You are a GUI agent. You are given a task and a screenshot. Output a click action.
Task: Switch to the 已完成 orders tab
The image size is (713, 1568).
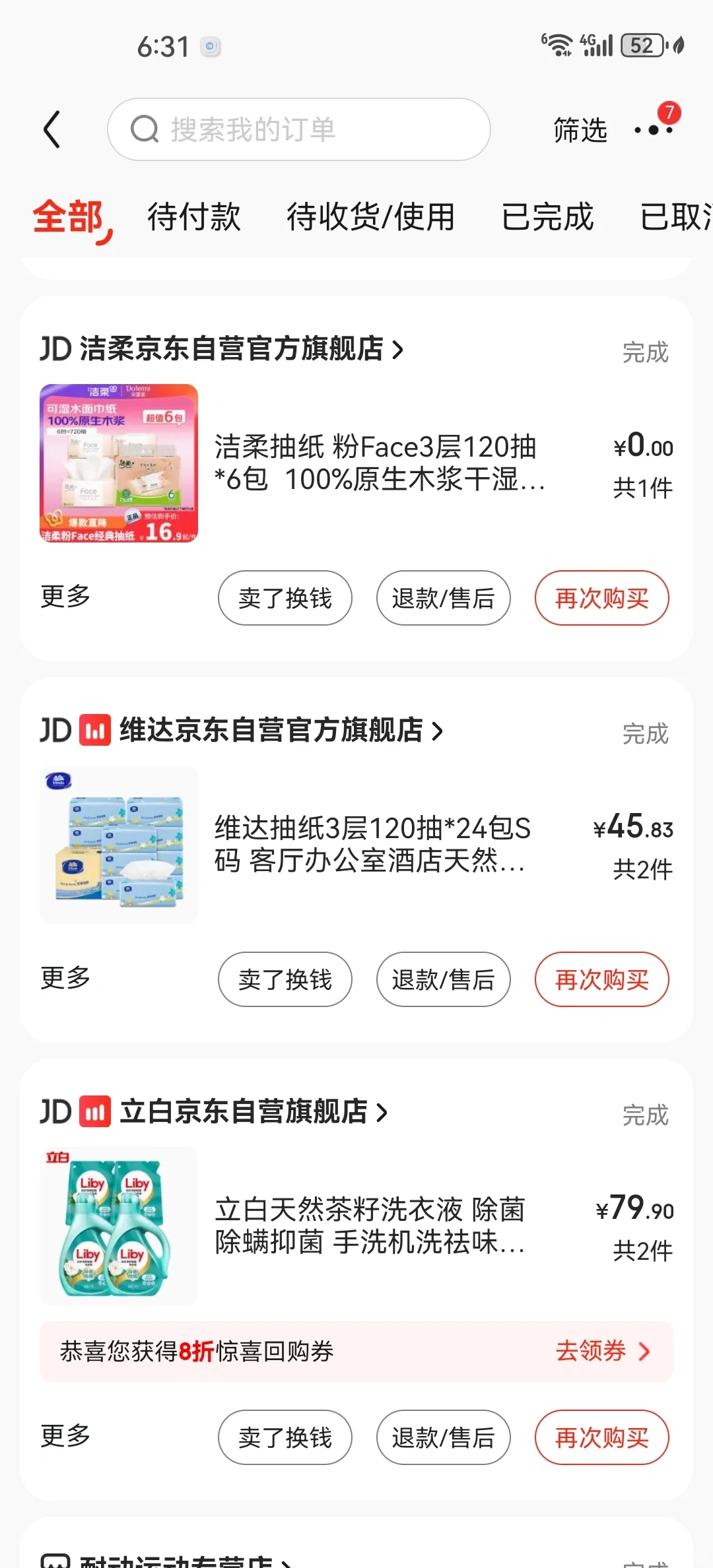pos(549,218)
